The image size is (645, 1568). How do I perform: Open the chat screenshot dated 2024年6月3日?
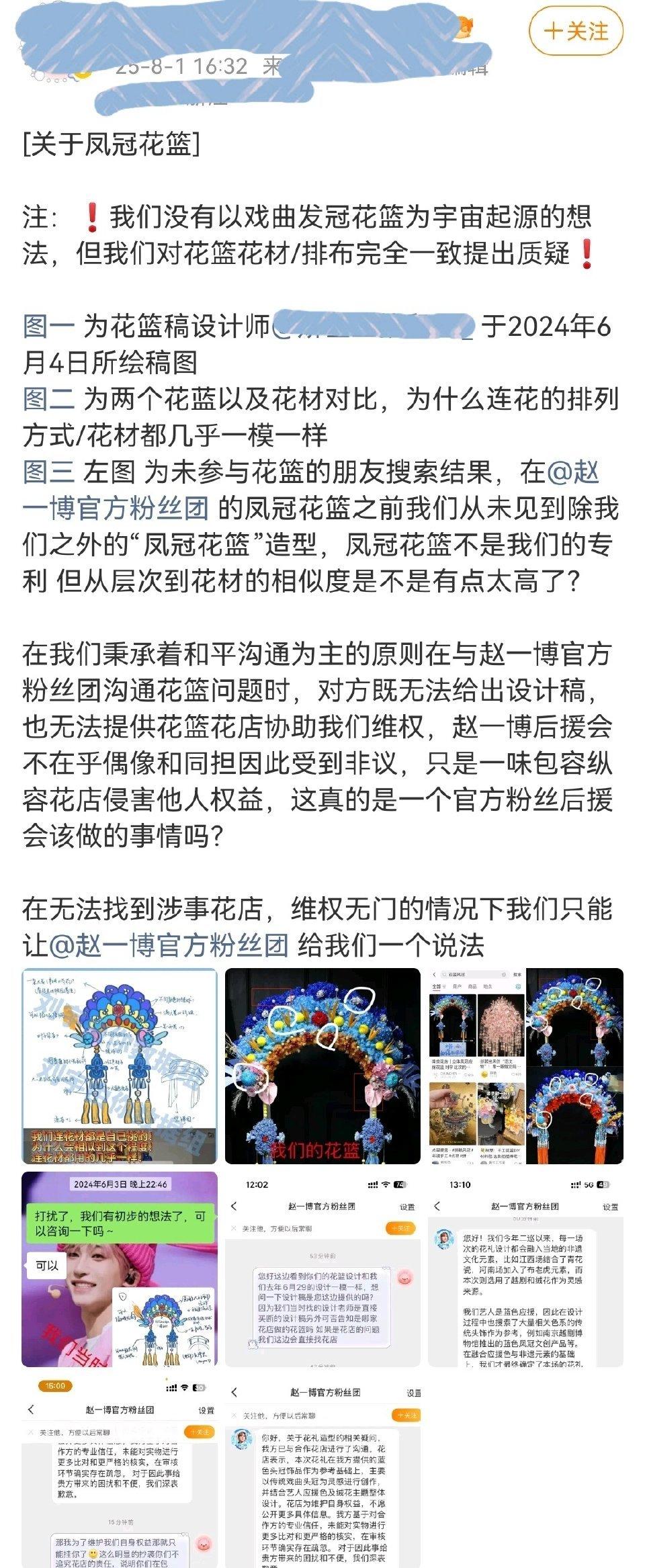[x=120, y=1268]
